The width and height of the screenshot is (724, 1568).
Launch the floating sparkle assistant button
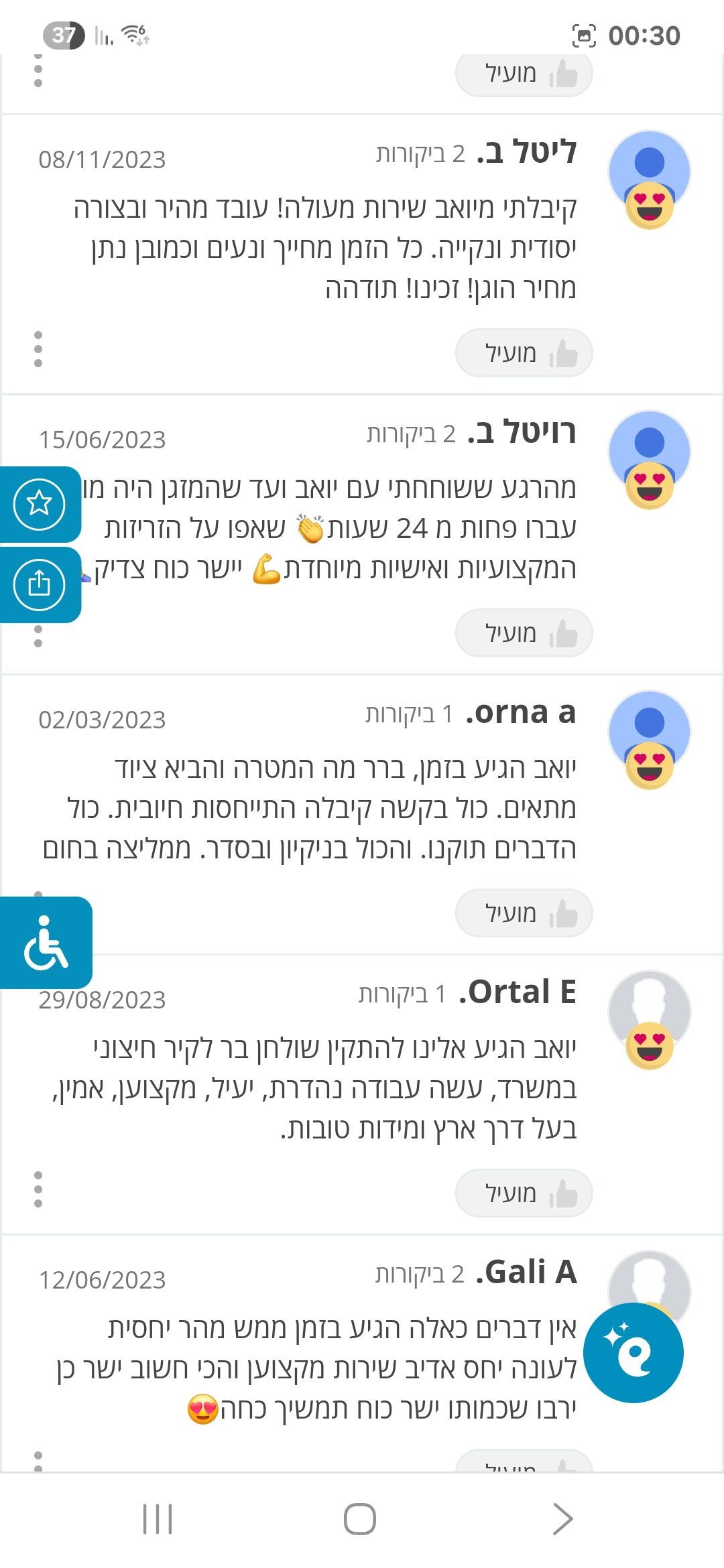click(633, 1352)
